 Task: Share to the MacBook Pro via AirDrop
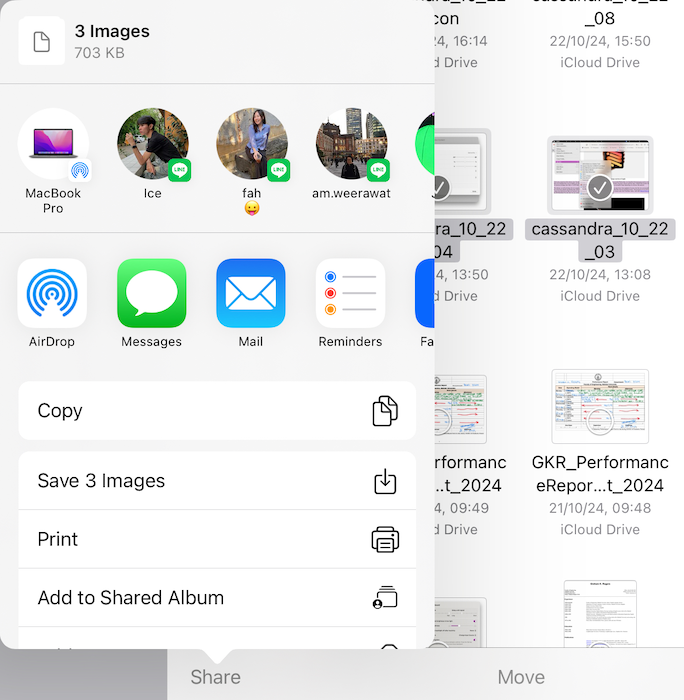coord(53,144)
